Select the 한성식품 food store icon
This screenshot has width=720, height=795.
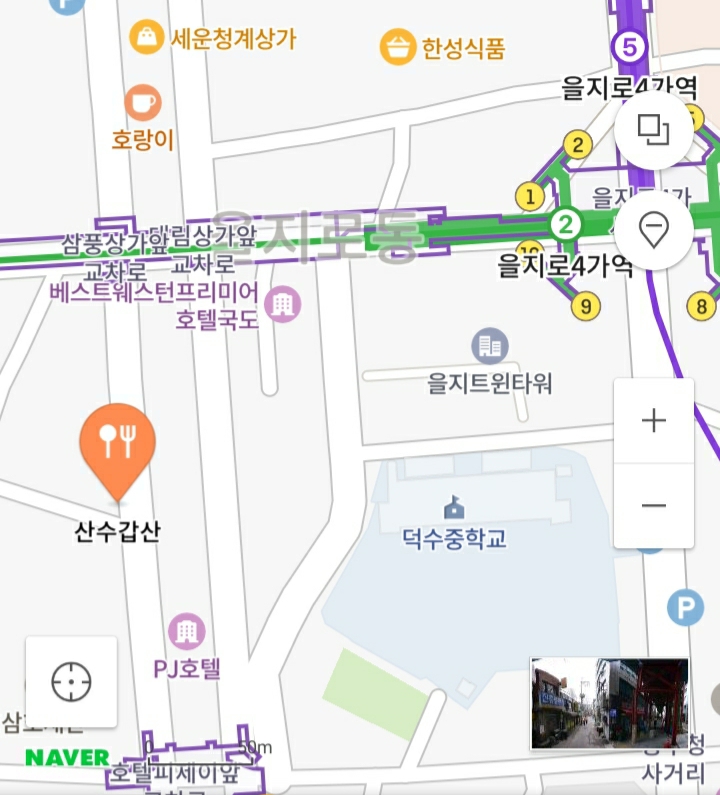pyautogui.click(x=396, y=45)
